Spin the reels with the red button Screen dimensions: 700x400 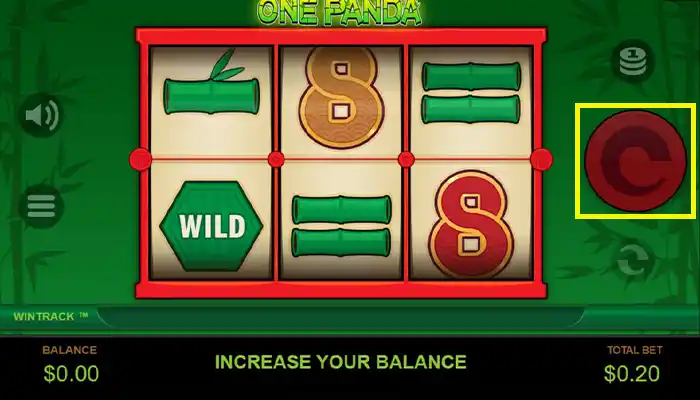coord(635,160)
